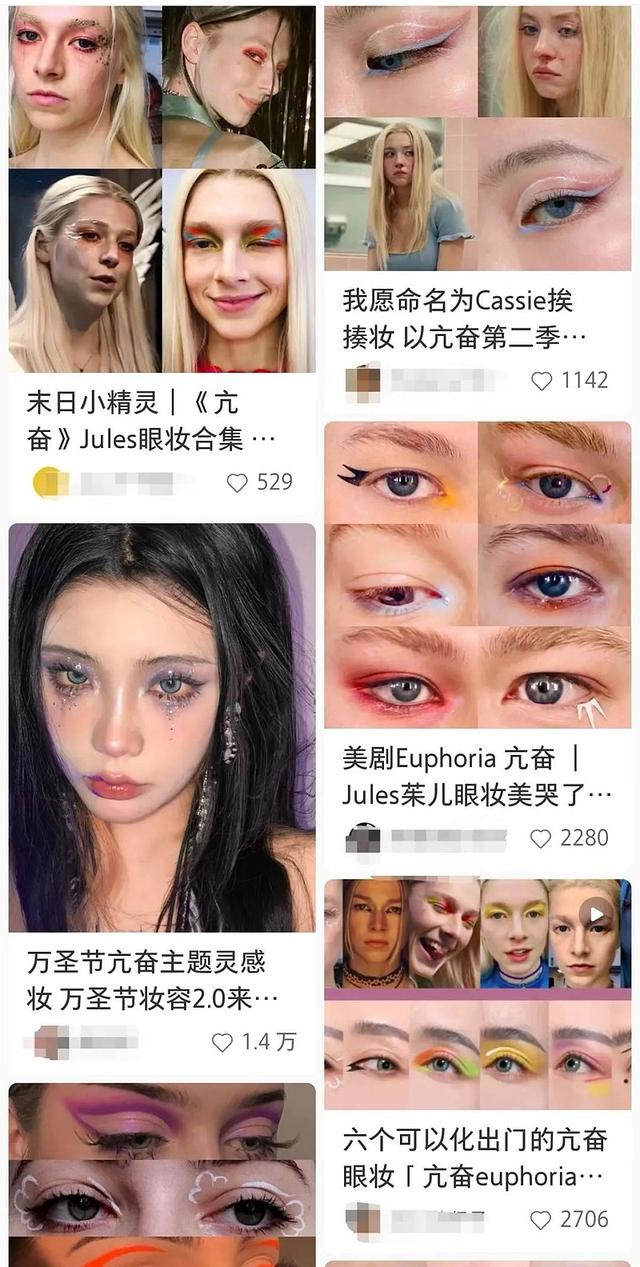Like the 六个可以化出门的亢奋眼妆 post
Viewport: 640px width, 1267px height.
pos(541,1220)
